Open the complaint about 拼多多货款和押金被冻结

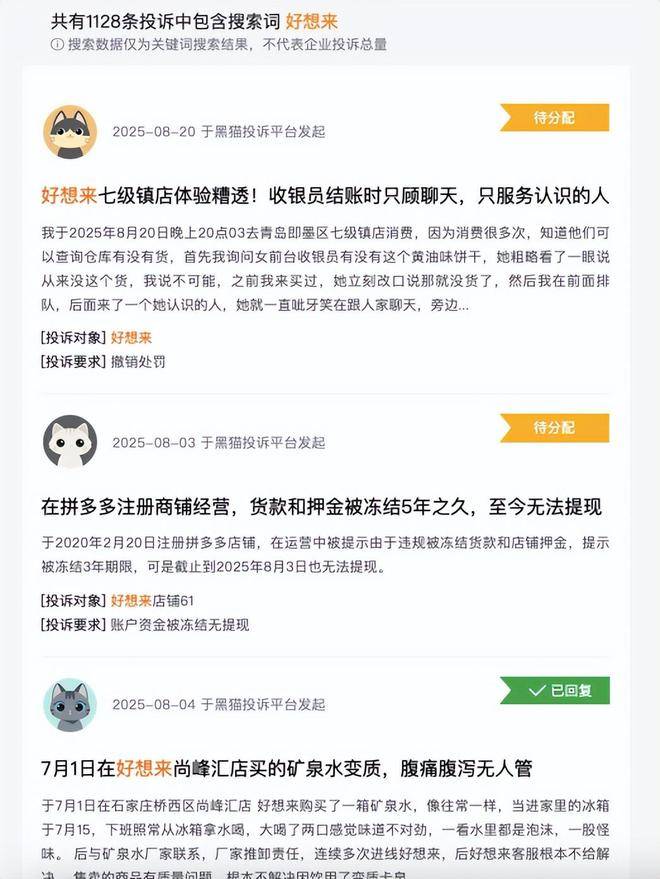pyautogui.click(x=320, y=507)
